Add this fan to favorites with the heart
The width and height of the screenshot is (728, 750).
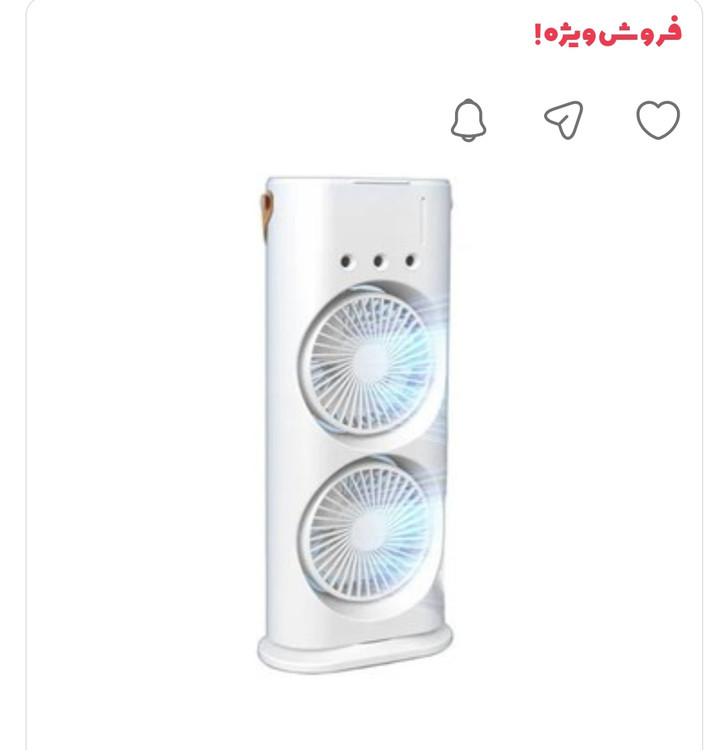click(x=658, y=120)
